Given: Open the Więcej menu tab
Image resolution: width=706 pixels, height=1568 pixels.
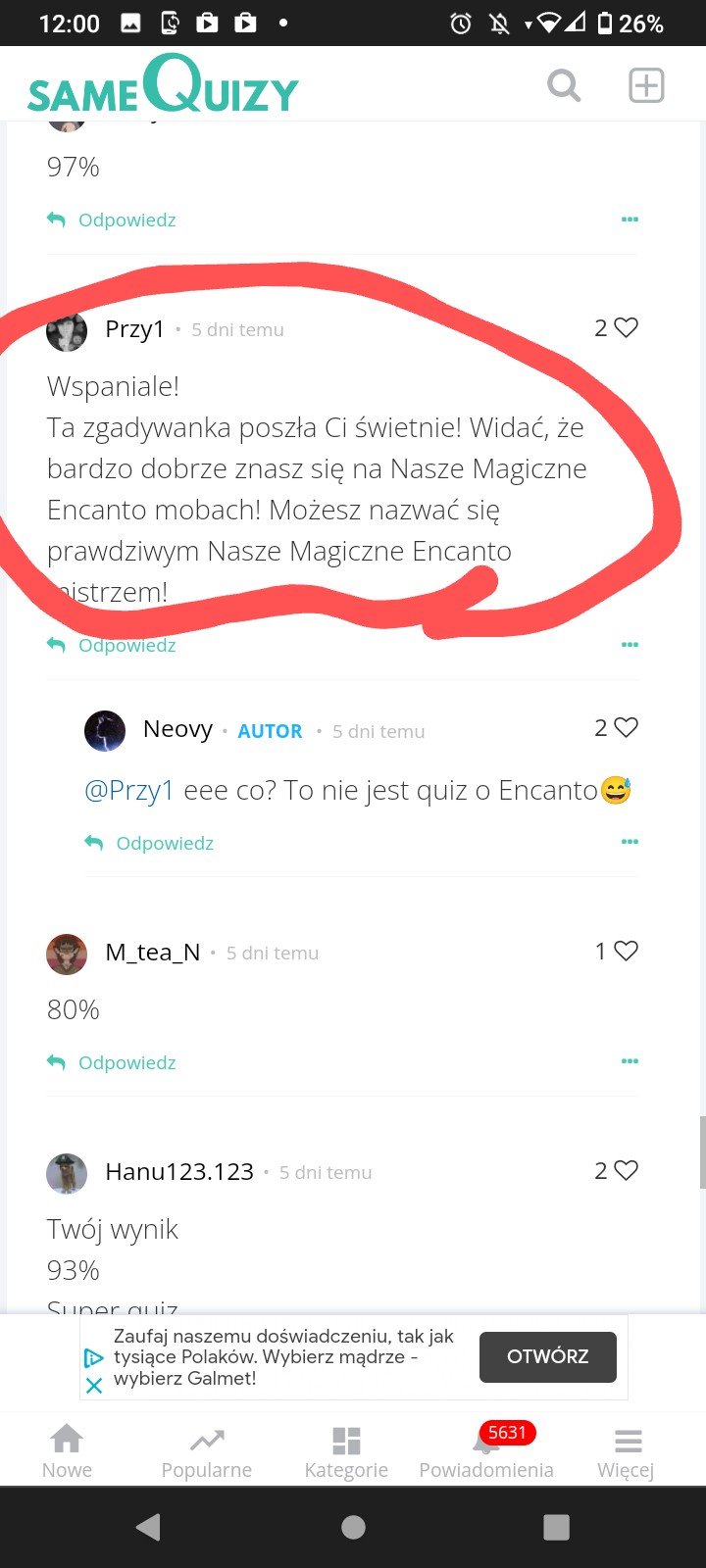Looking at the screenshot, I should click(x=627, y=1451).
